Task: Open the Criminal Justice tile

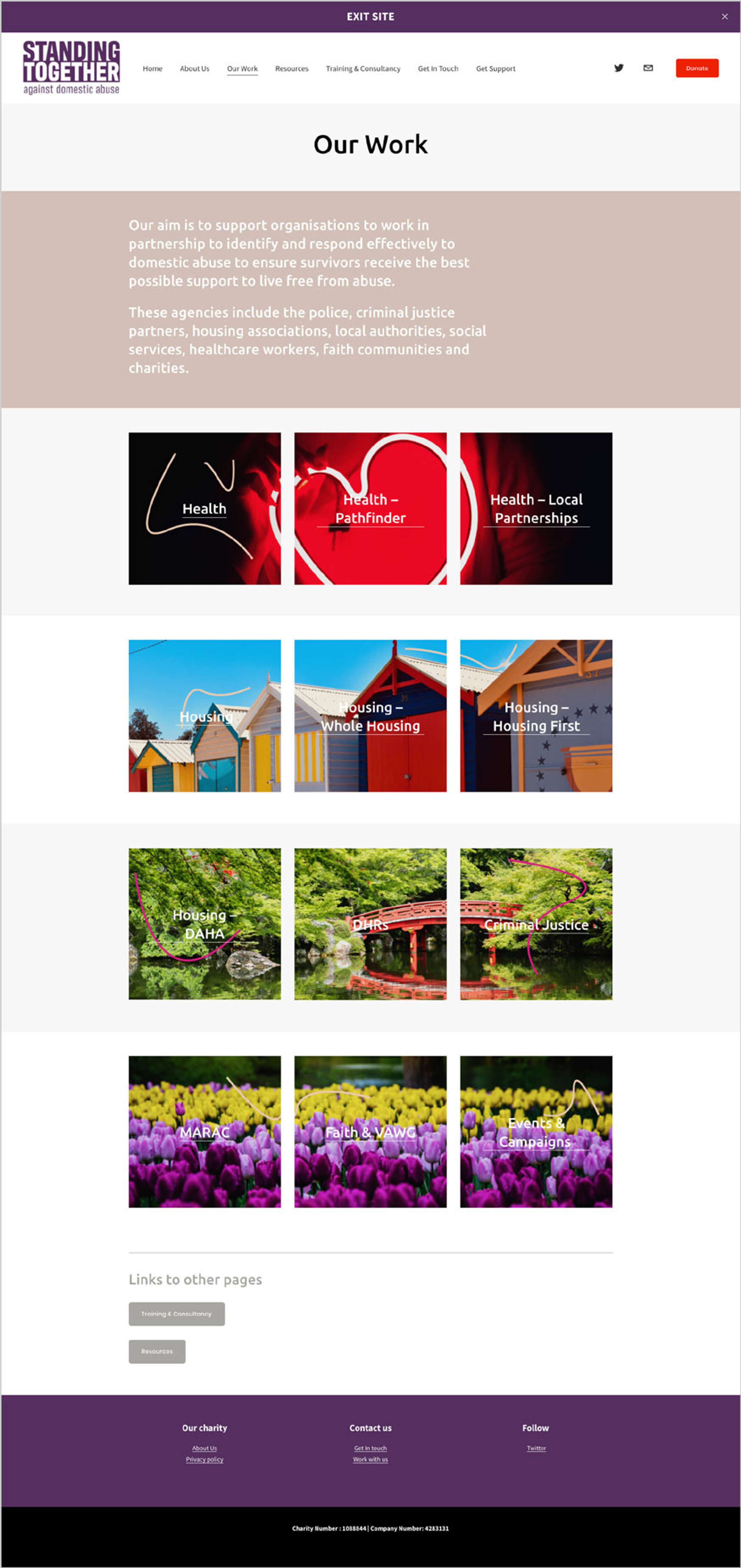Action: tap(536, 924)
